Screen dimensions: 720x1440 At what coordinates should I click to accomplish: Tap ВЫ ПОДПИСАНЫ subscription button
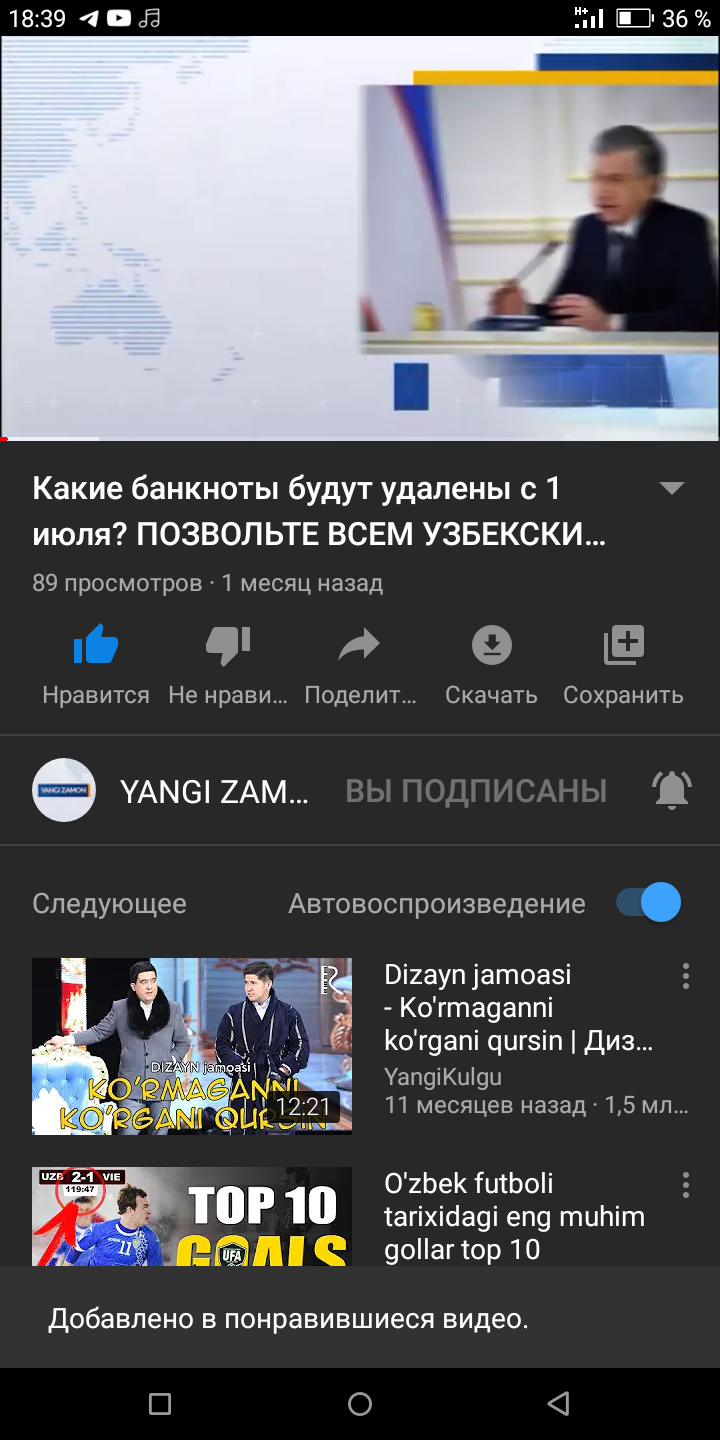tap(476, 791)
